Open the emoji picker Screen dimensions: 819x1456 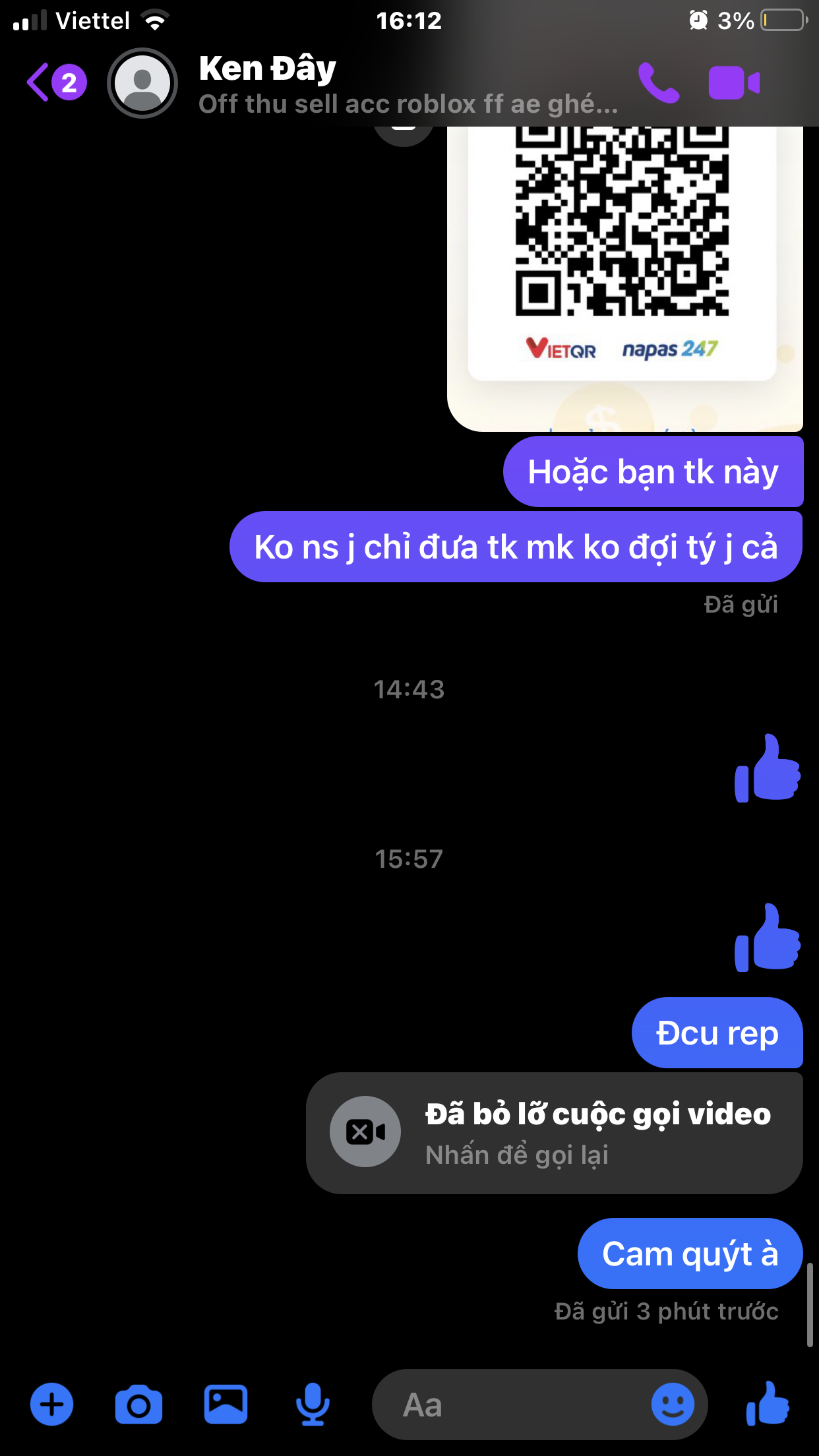673,1404
